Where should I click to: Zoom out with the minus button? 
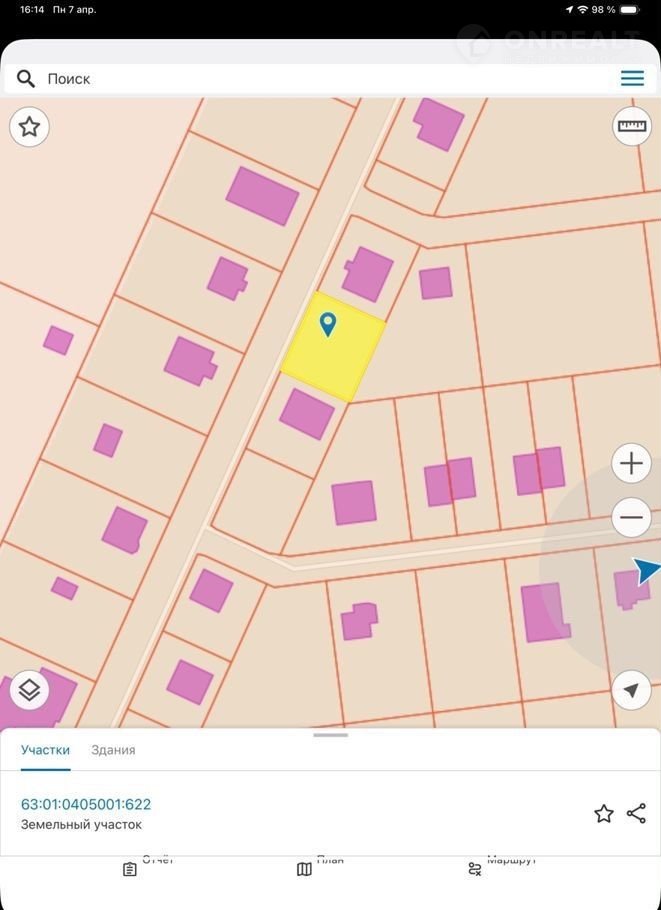631,518
